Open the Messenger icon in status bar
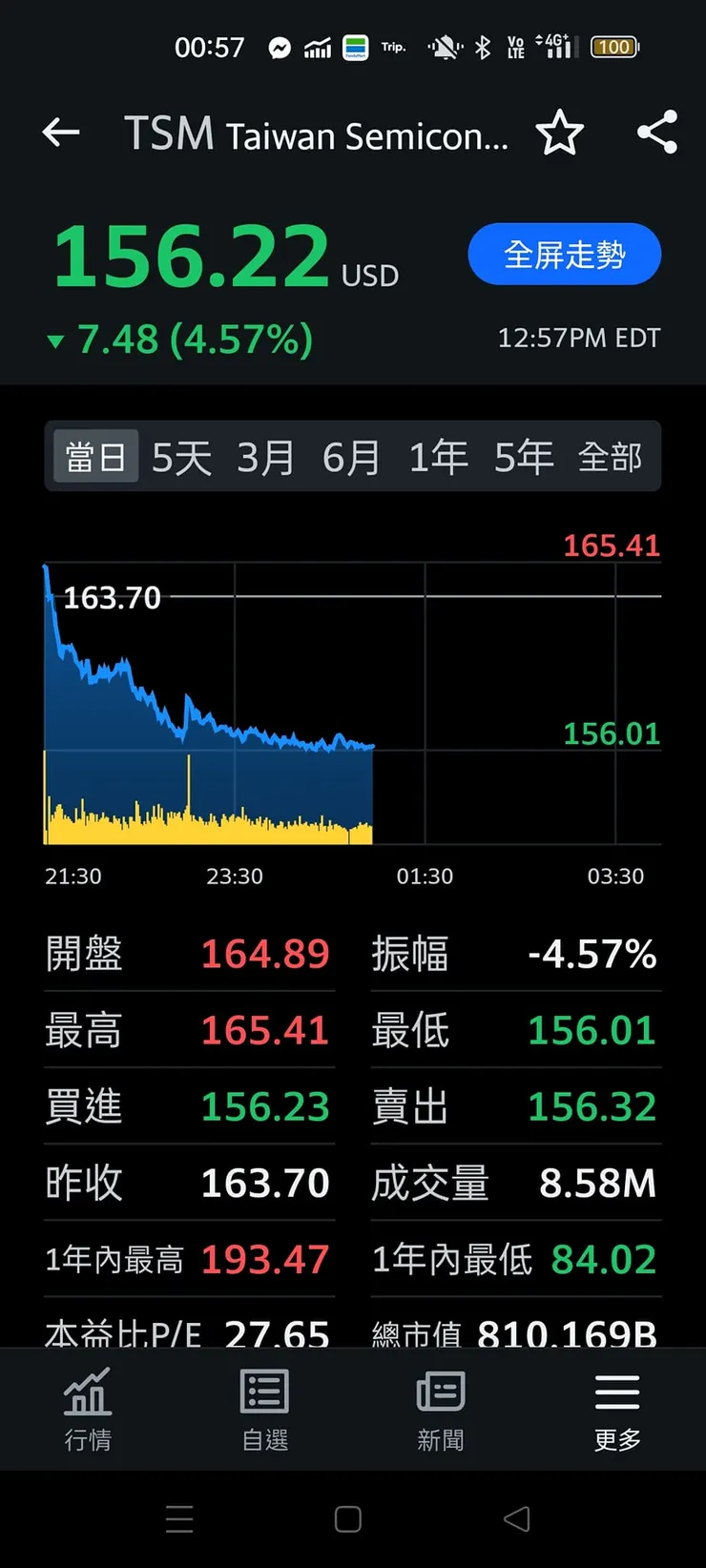Viewport: 706px width, 1568px height. (280, 46)
